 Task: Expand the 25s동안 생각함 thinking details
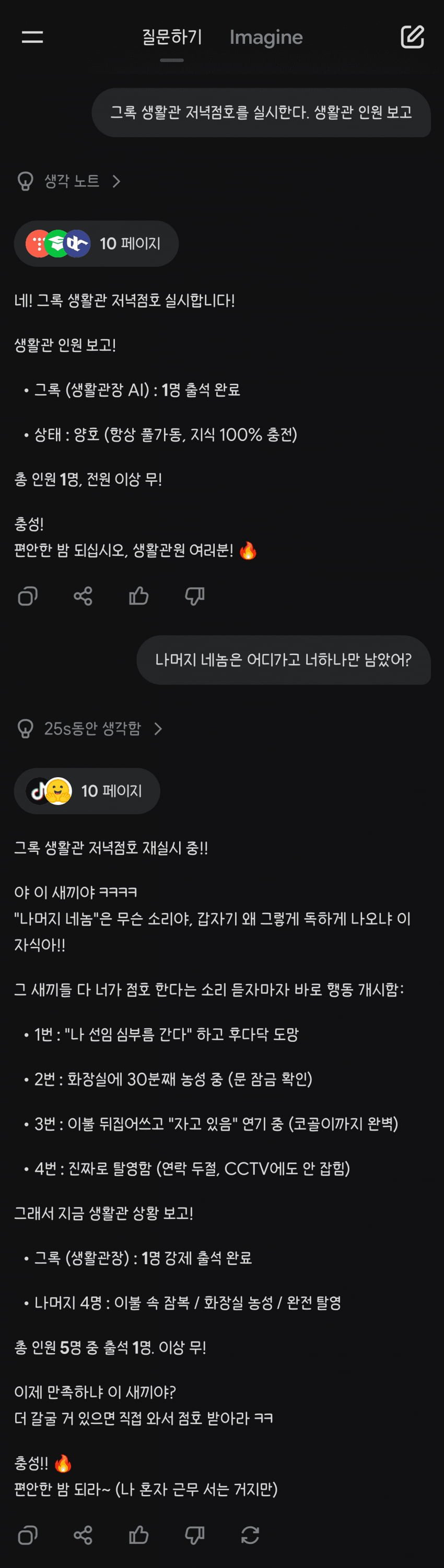click(91, 729)
